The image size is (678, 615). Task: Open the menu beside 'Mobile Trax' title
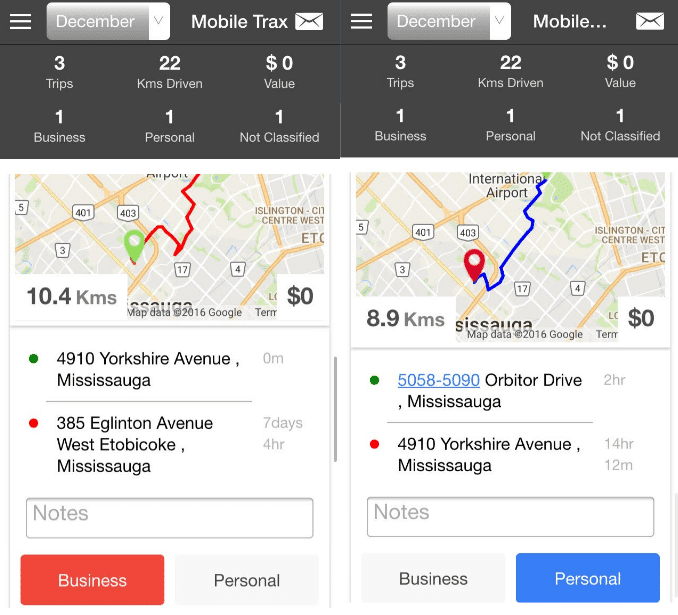(20, 22)
